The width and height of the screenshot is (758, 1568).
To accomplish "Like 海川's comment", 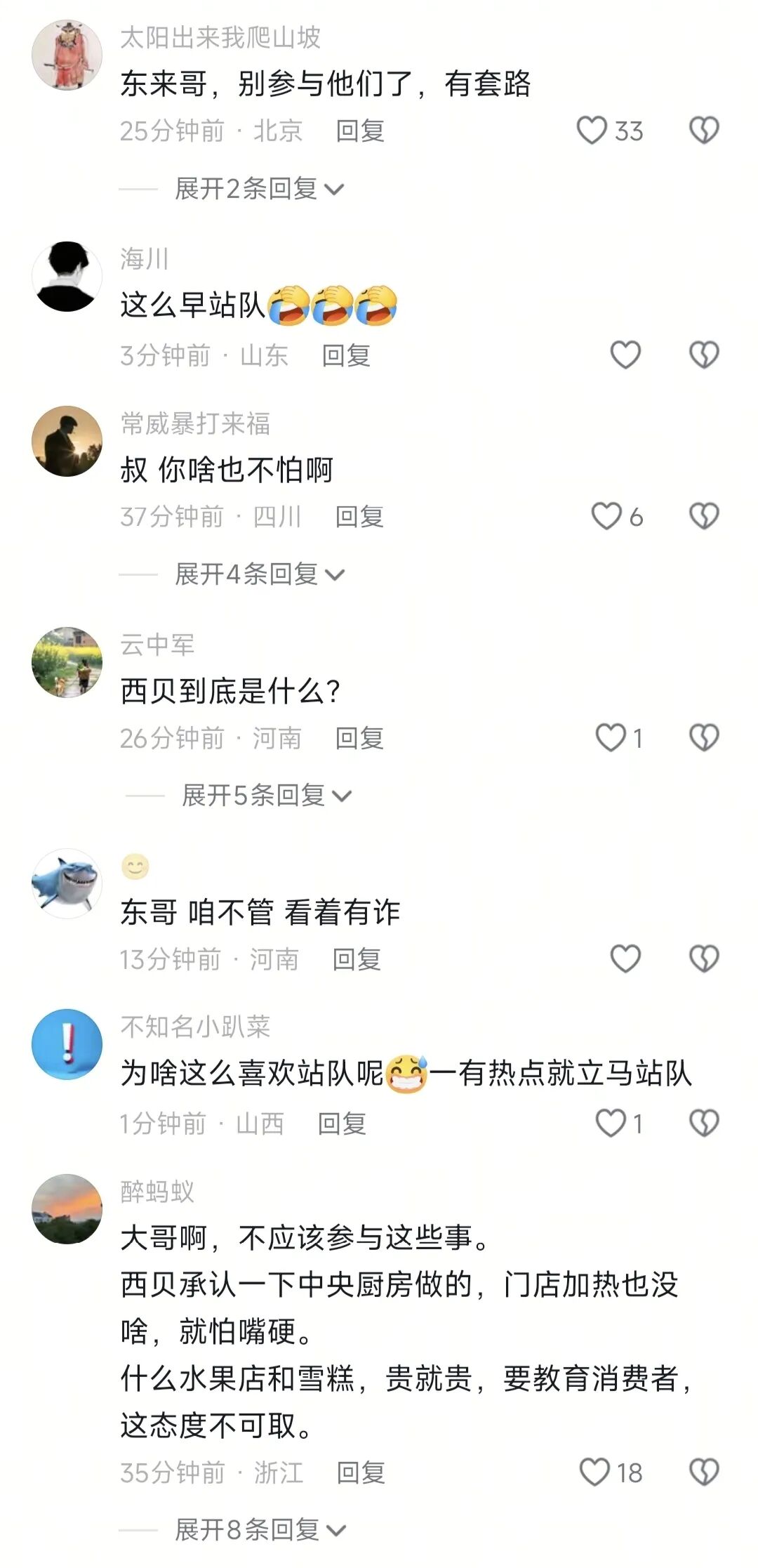I will [625, 355].
